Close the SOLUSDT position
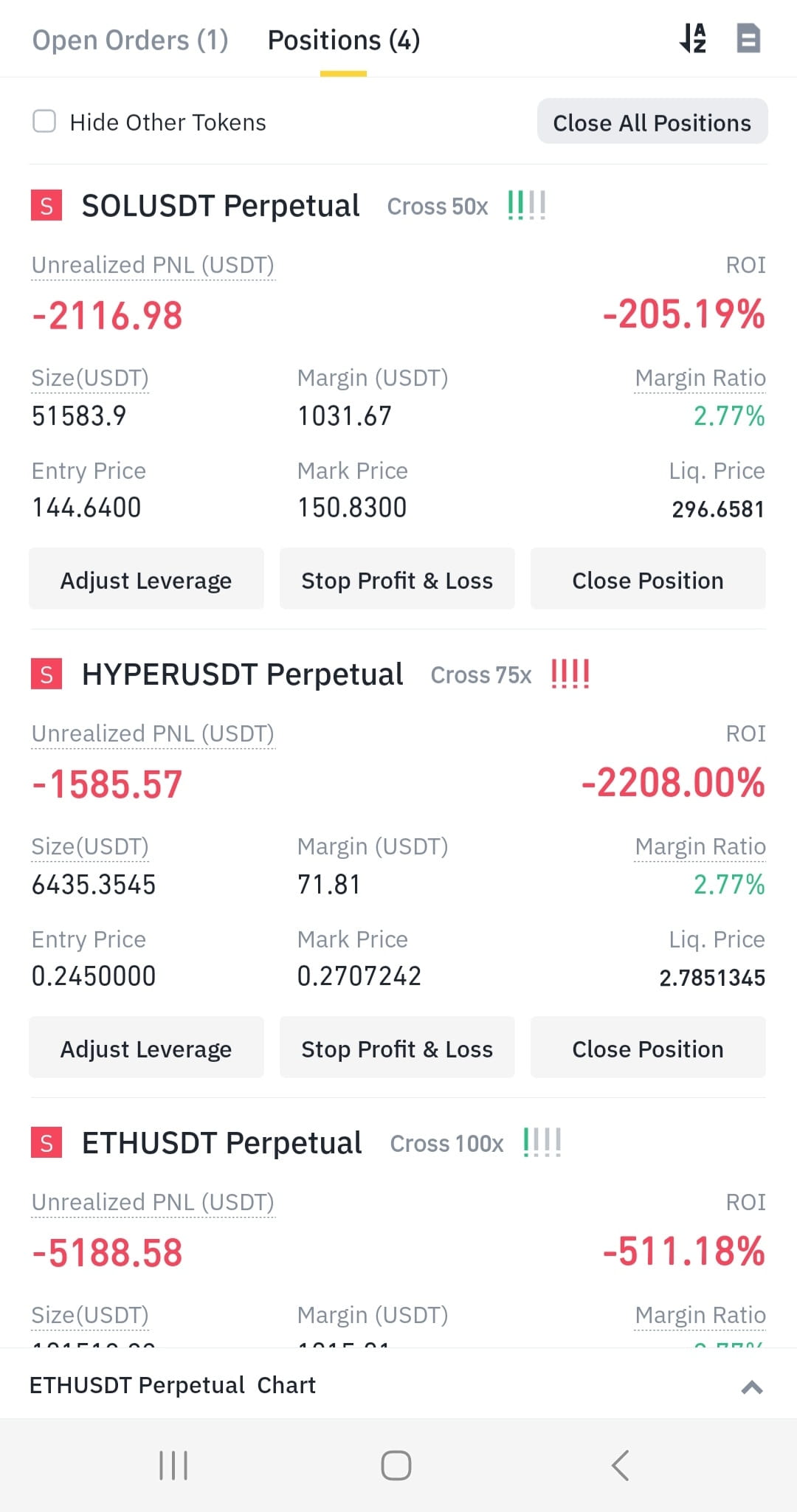 648,579
